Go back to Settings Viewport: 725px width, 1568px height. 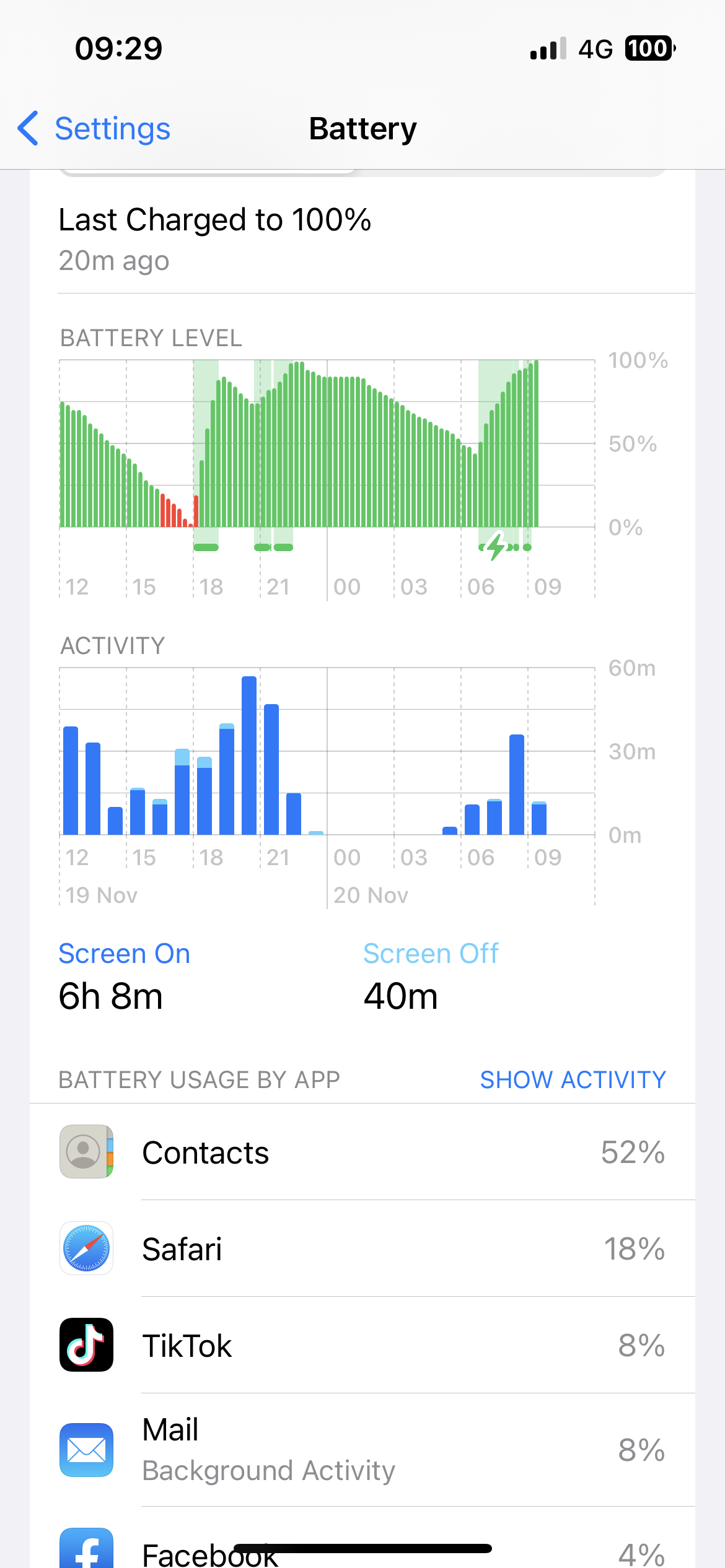pos(94,129)
